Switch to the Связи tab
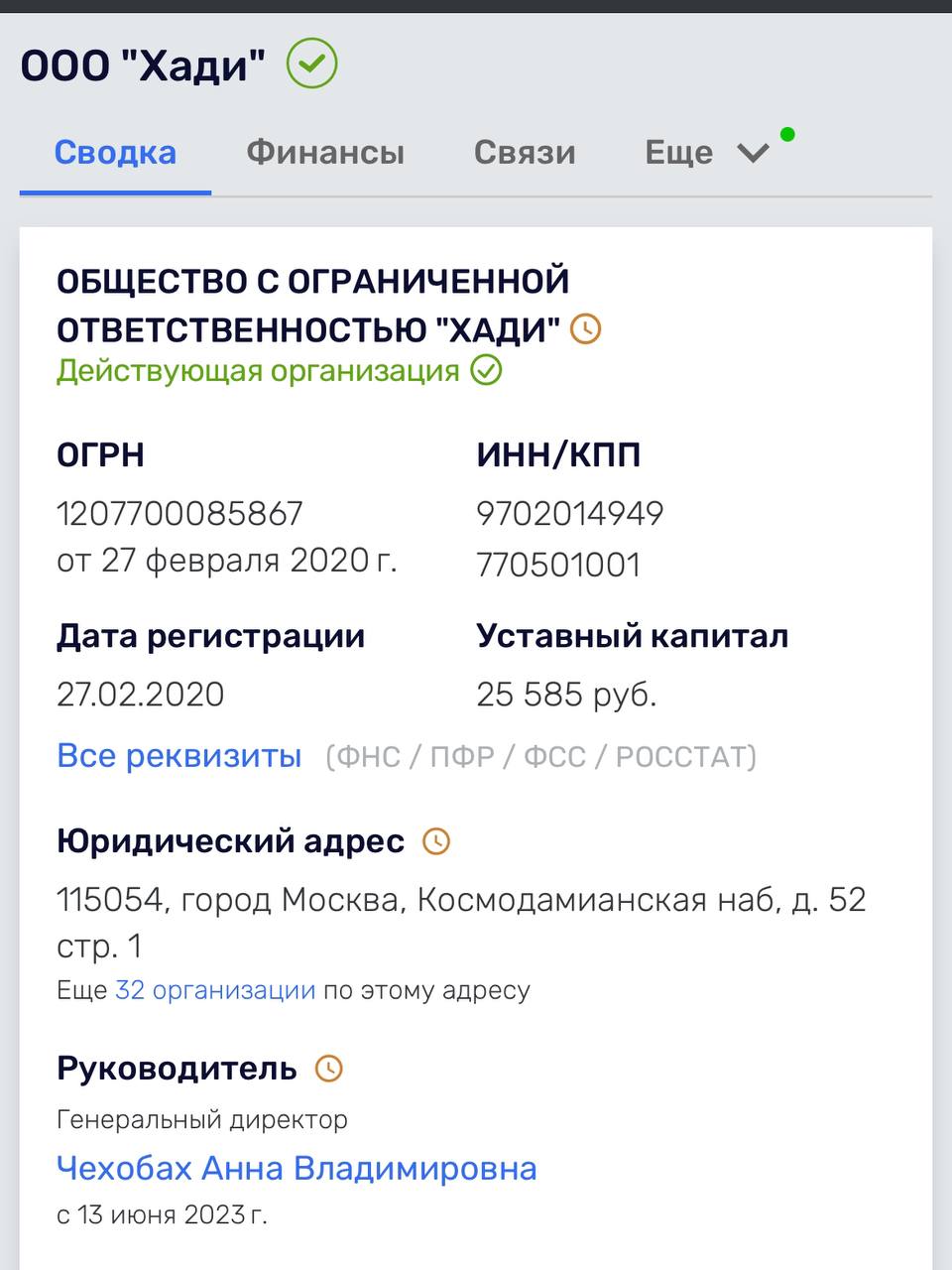 [525, 153]
